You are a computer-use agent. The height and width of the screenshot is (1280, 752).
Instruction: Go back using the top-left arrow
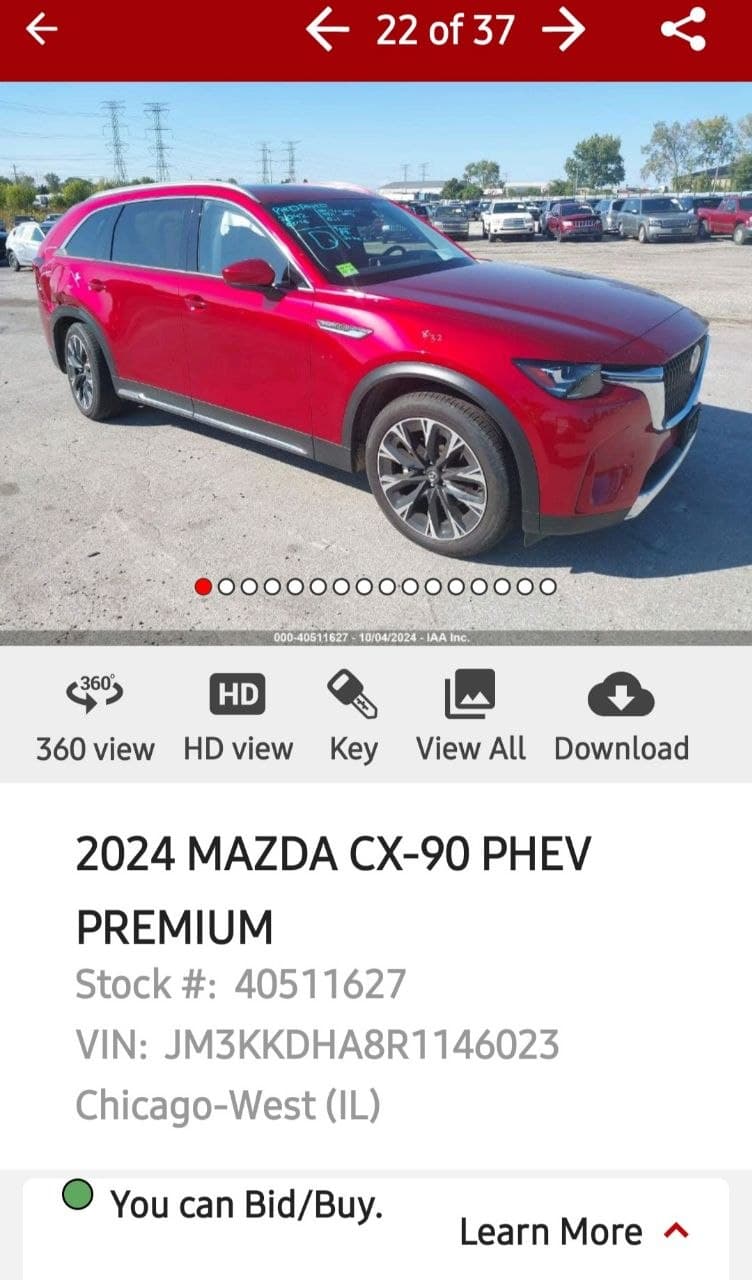tap(41, 29)
